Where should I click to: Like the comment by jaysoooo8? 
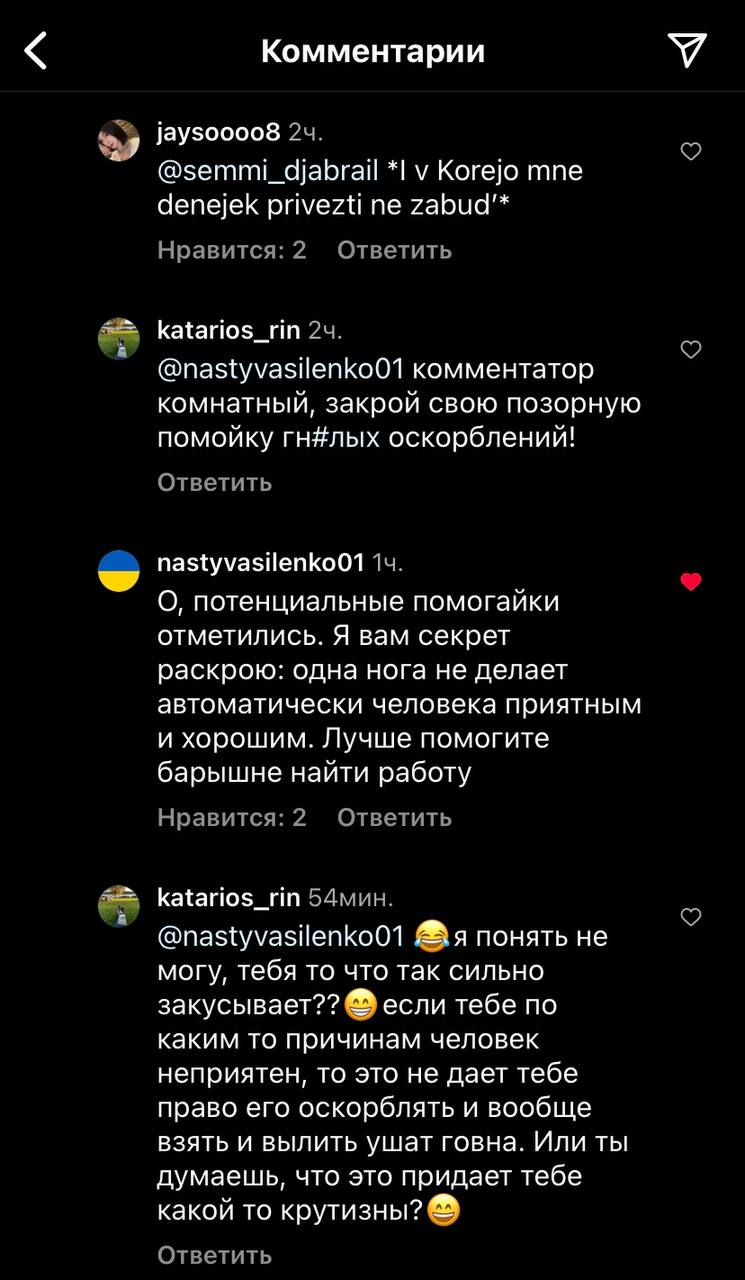pyautogui.click(x=690, y=152)
